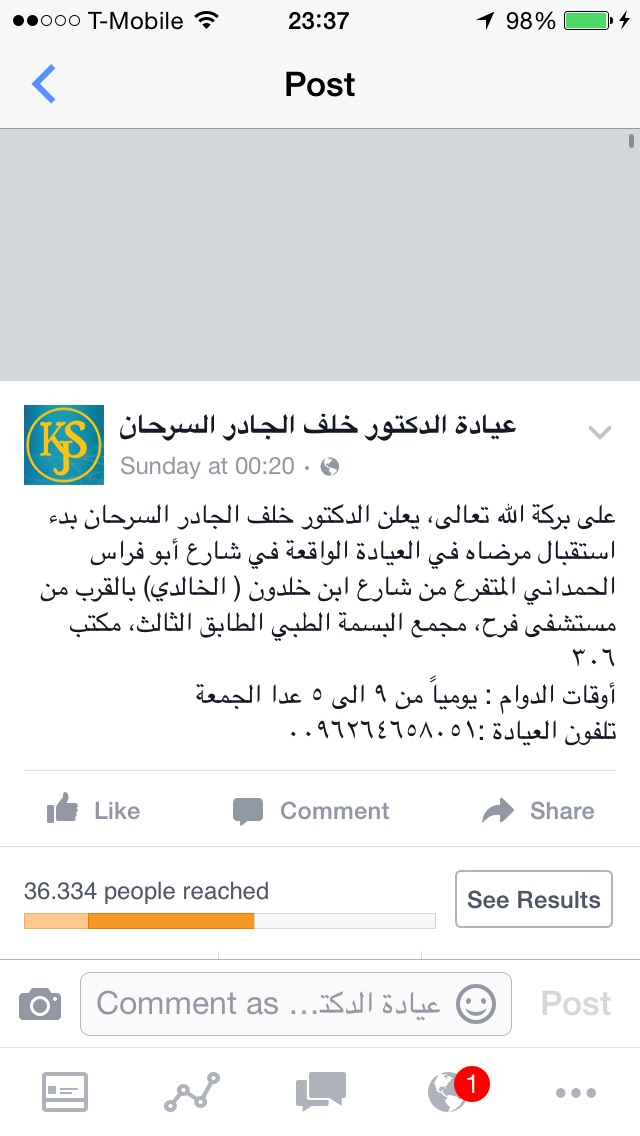Tap Post to submit the comment
The width and height of the screenshot is (640, 1136).
576,1003
